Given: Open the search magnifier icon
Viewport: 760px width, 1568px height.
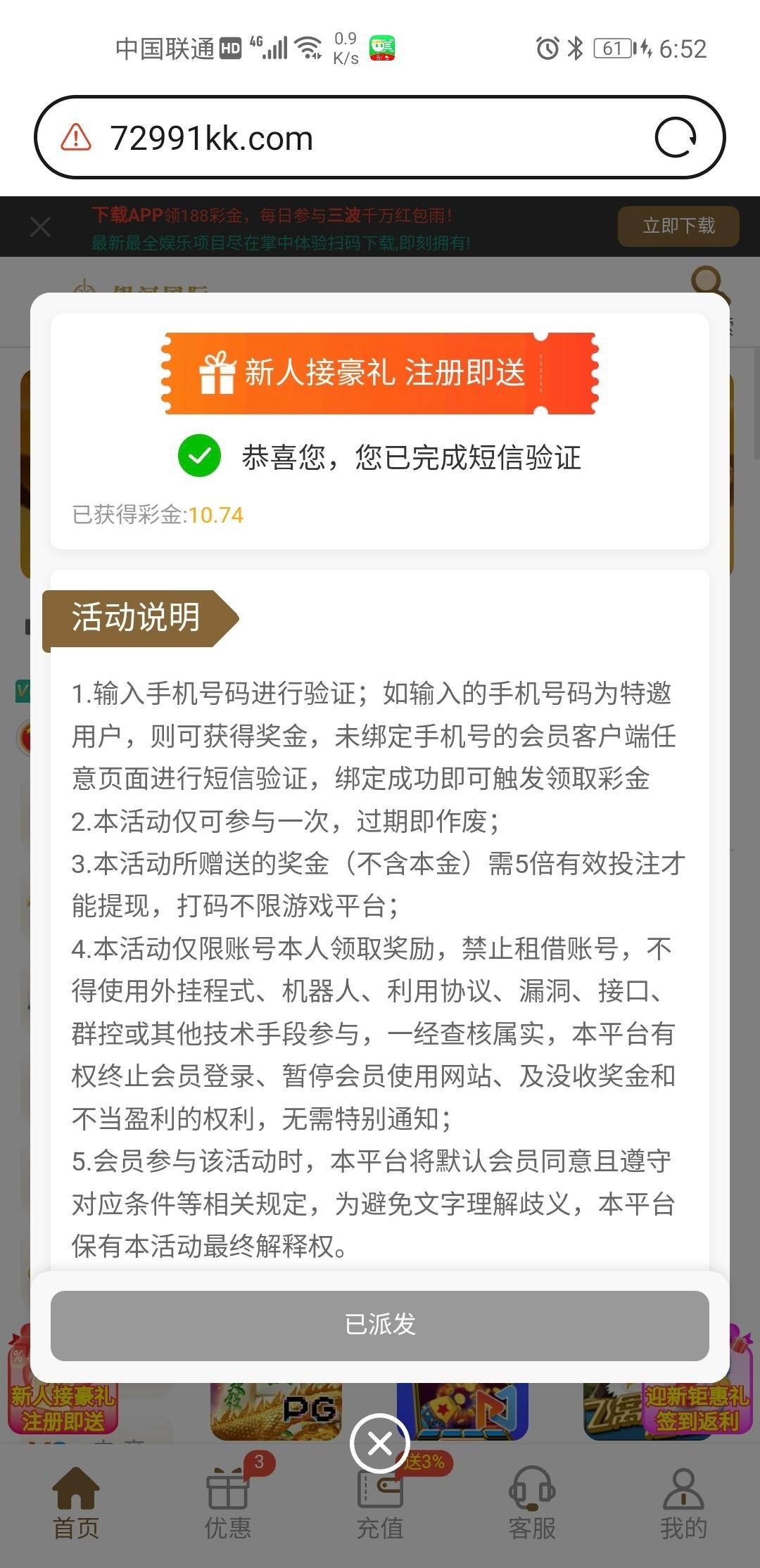Looking at the screenshot, I should click(x=709, y=283).
